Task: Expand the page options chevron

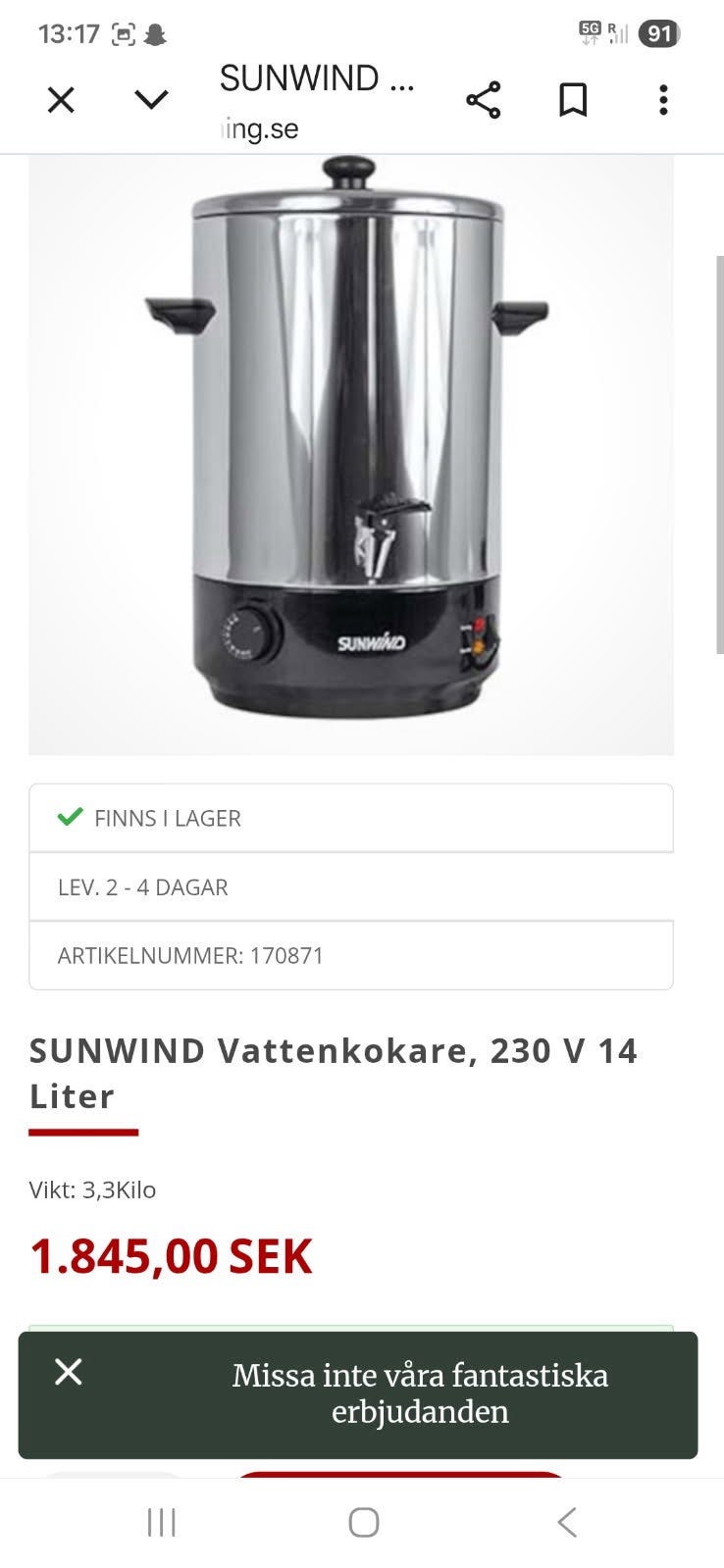Action: [151, 100]
